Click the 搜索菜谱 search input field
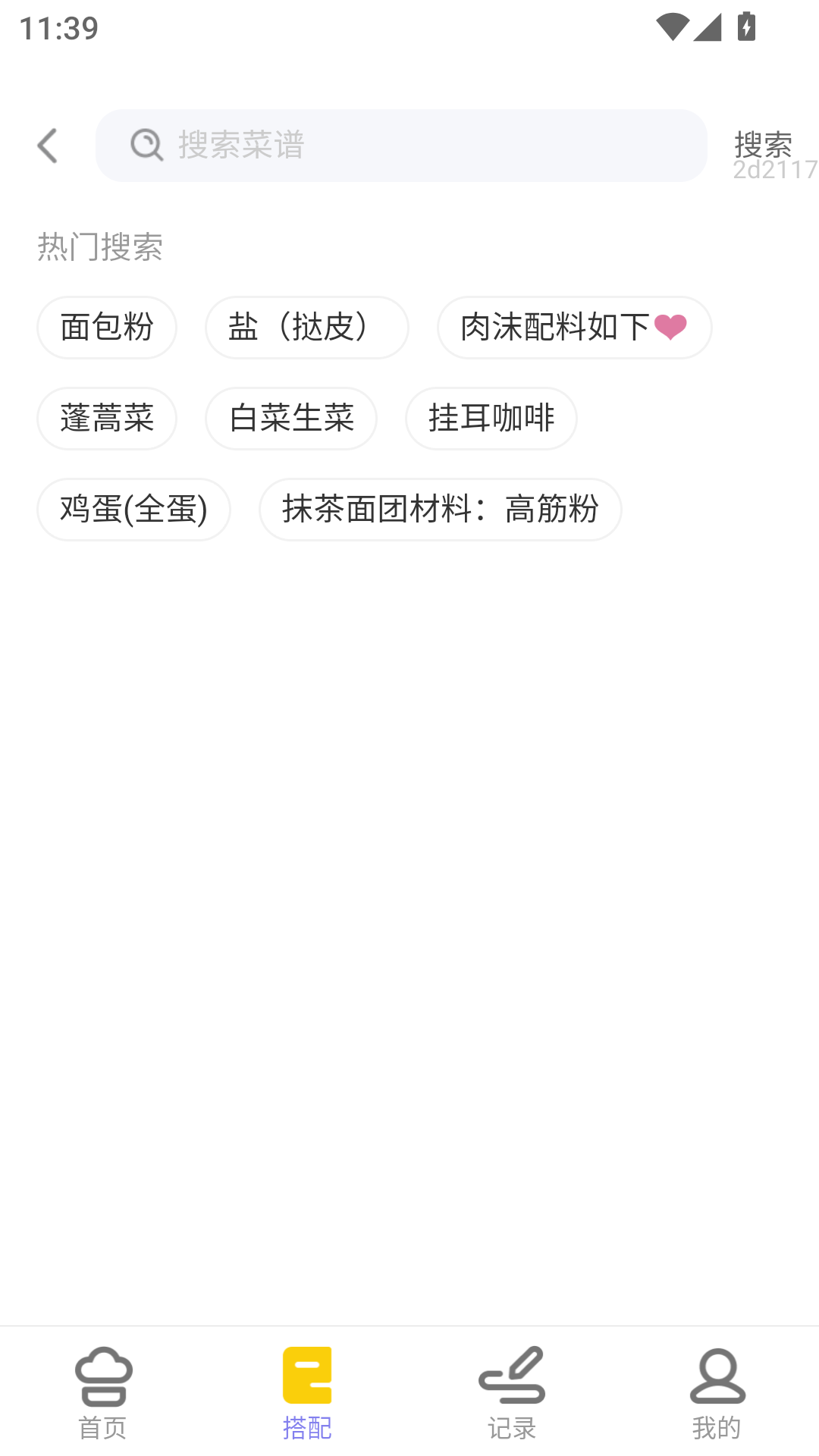Screen dimensions: 819x1456 [x=402, y=145]
